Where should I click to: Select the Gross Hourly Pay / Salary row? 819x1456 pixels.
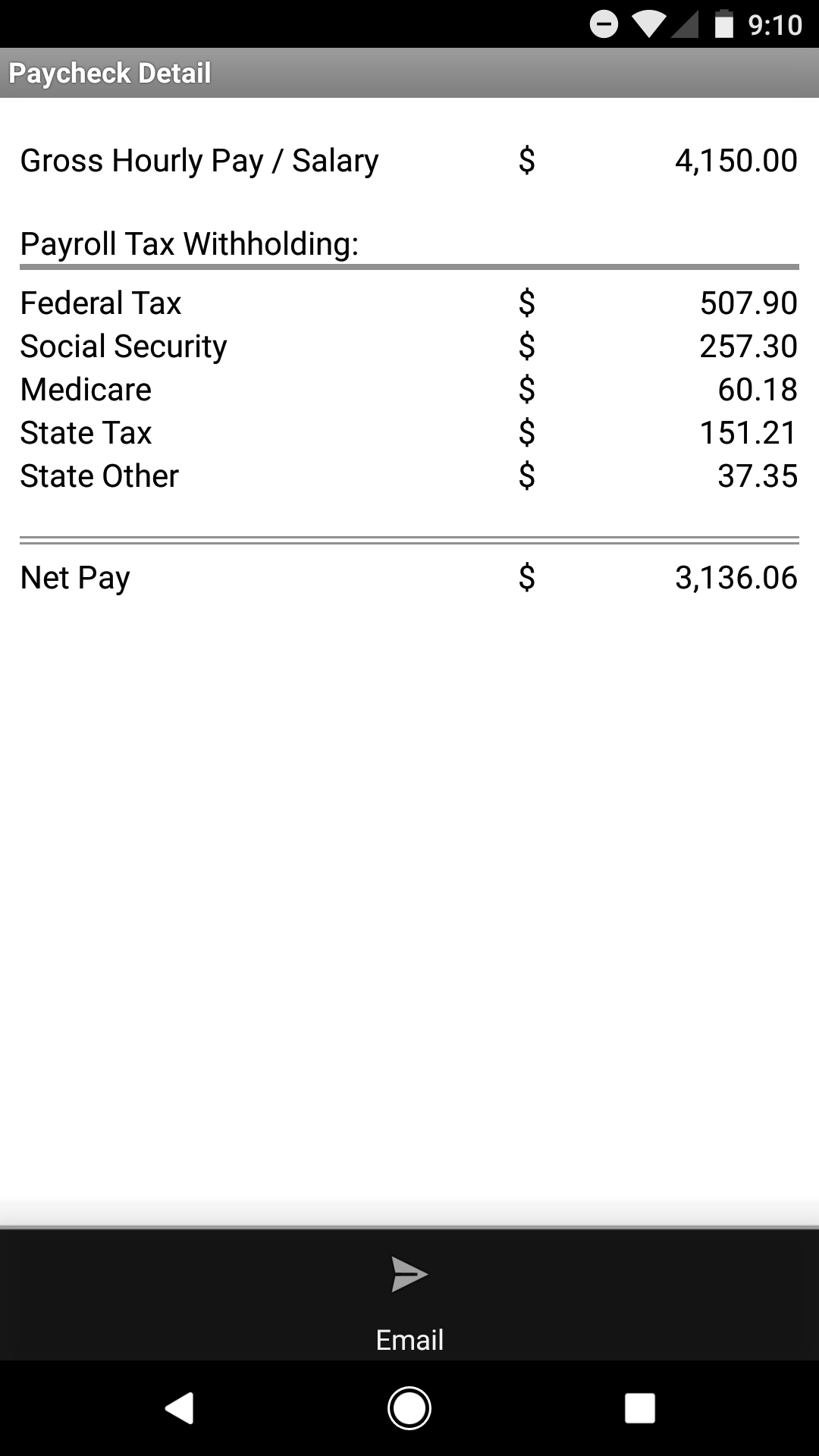[x=199, y=160]
